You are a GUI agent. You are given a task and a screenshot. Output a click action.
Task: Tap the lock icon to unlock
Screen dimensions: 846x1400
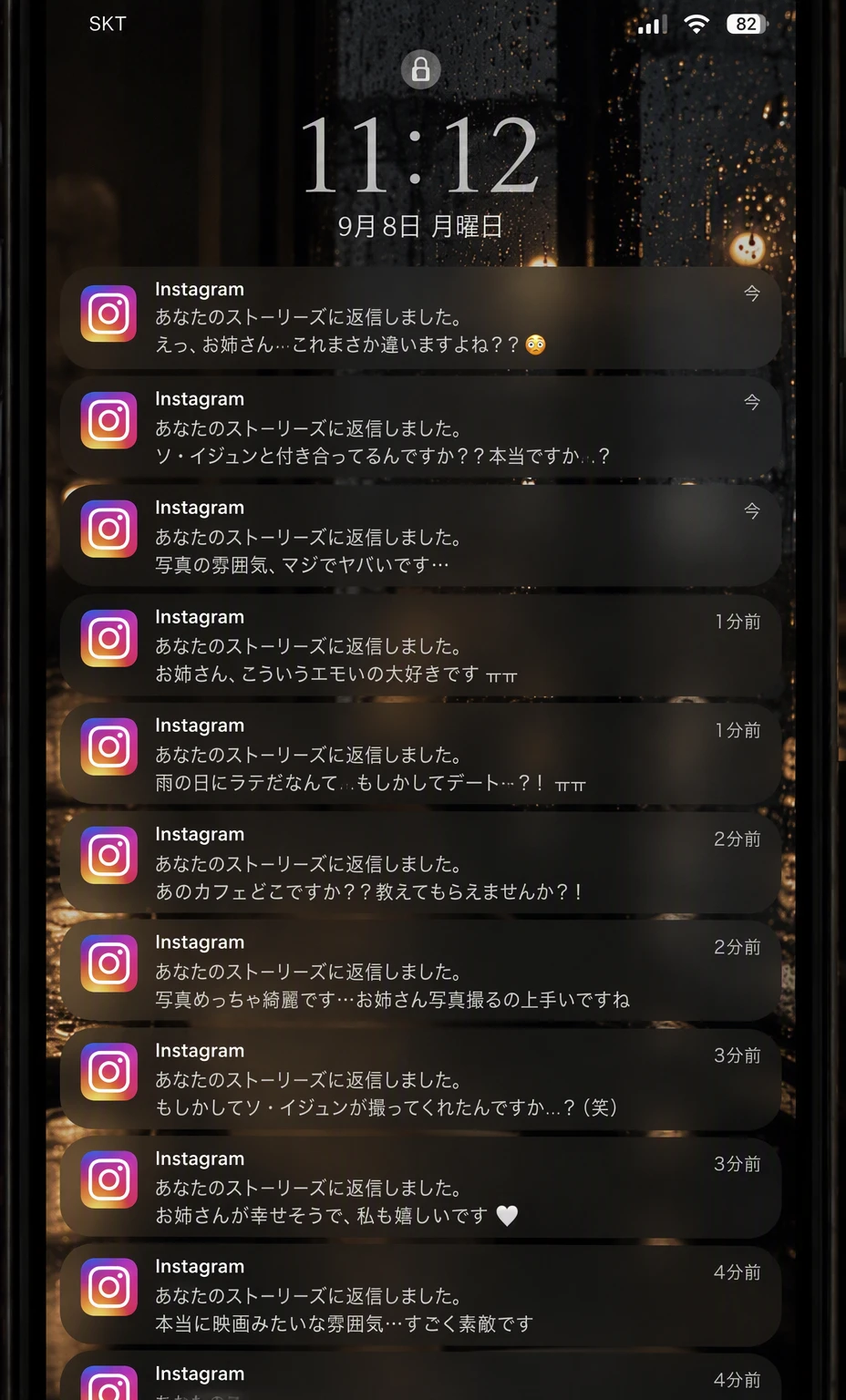click(421, 69)
